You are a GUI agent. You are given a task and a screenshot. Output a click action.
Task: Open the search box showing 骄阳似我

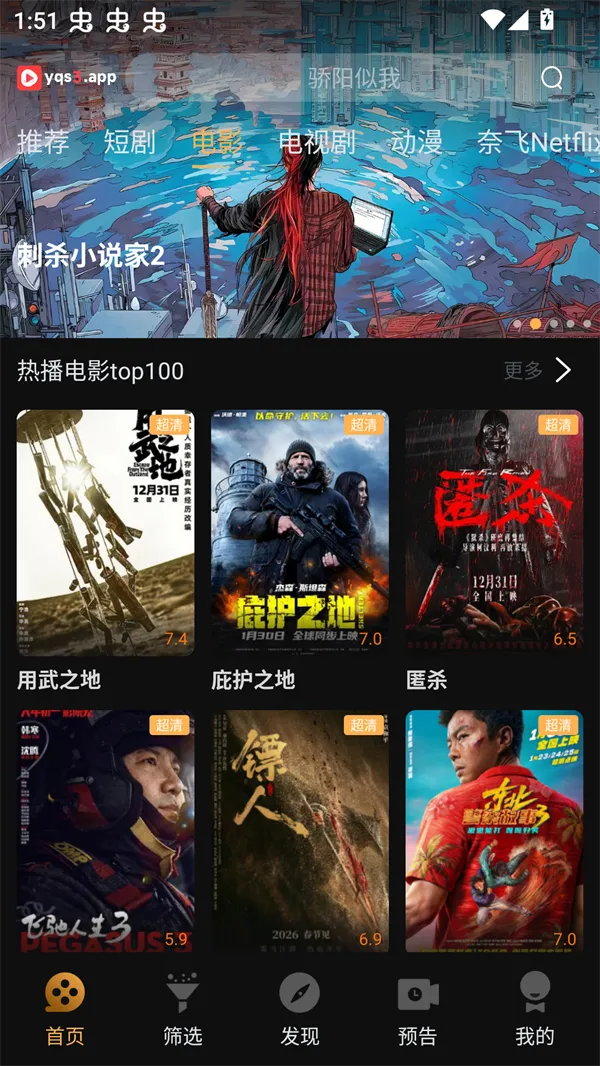point(400,78)
